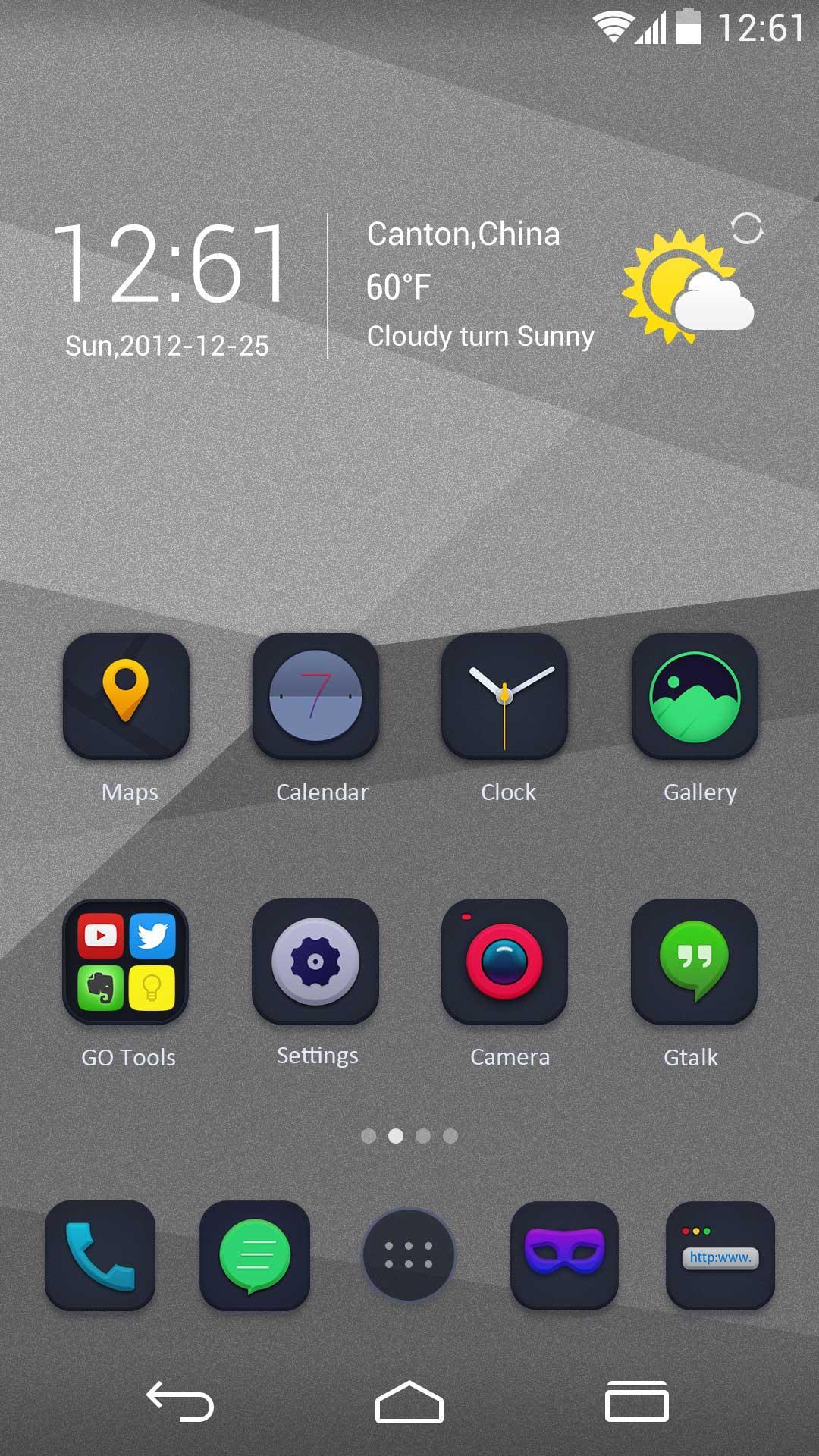Screen dimensions: 819x1456
Task: Open the Maps app
Action: point(126,696)
